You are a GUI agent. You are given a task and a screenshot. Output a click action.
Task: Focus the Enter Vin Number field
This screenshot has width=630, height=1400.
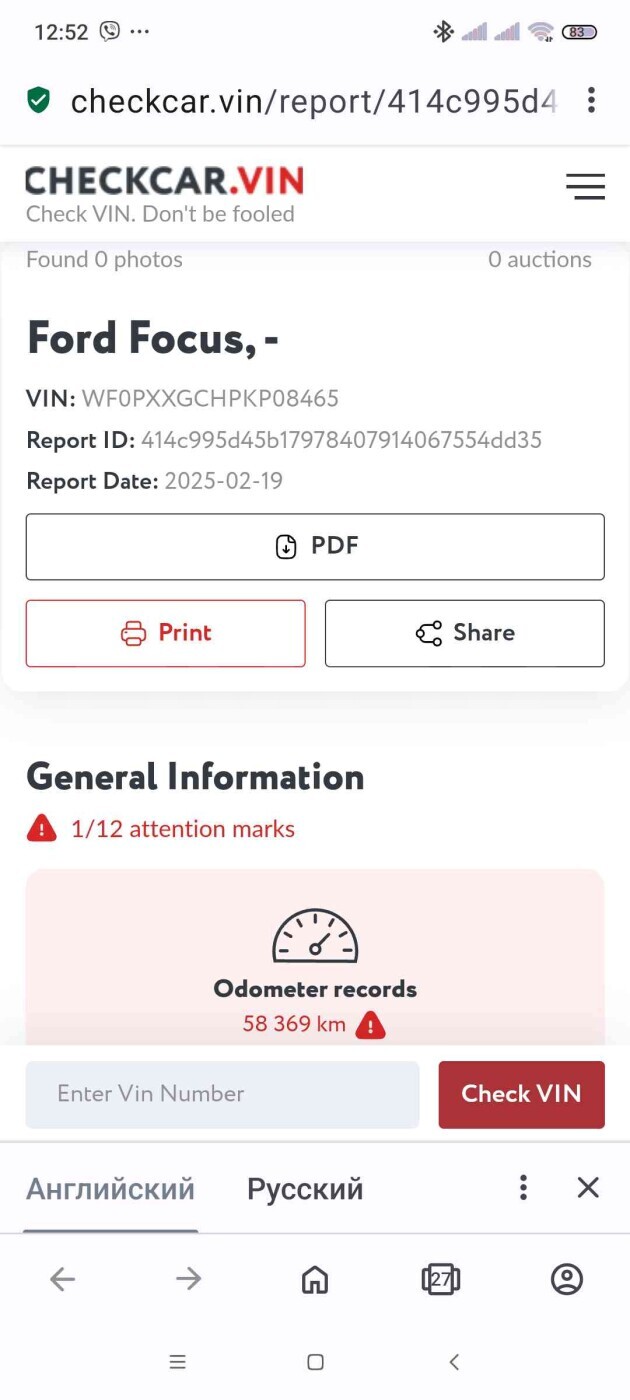(222, 1094)
